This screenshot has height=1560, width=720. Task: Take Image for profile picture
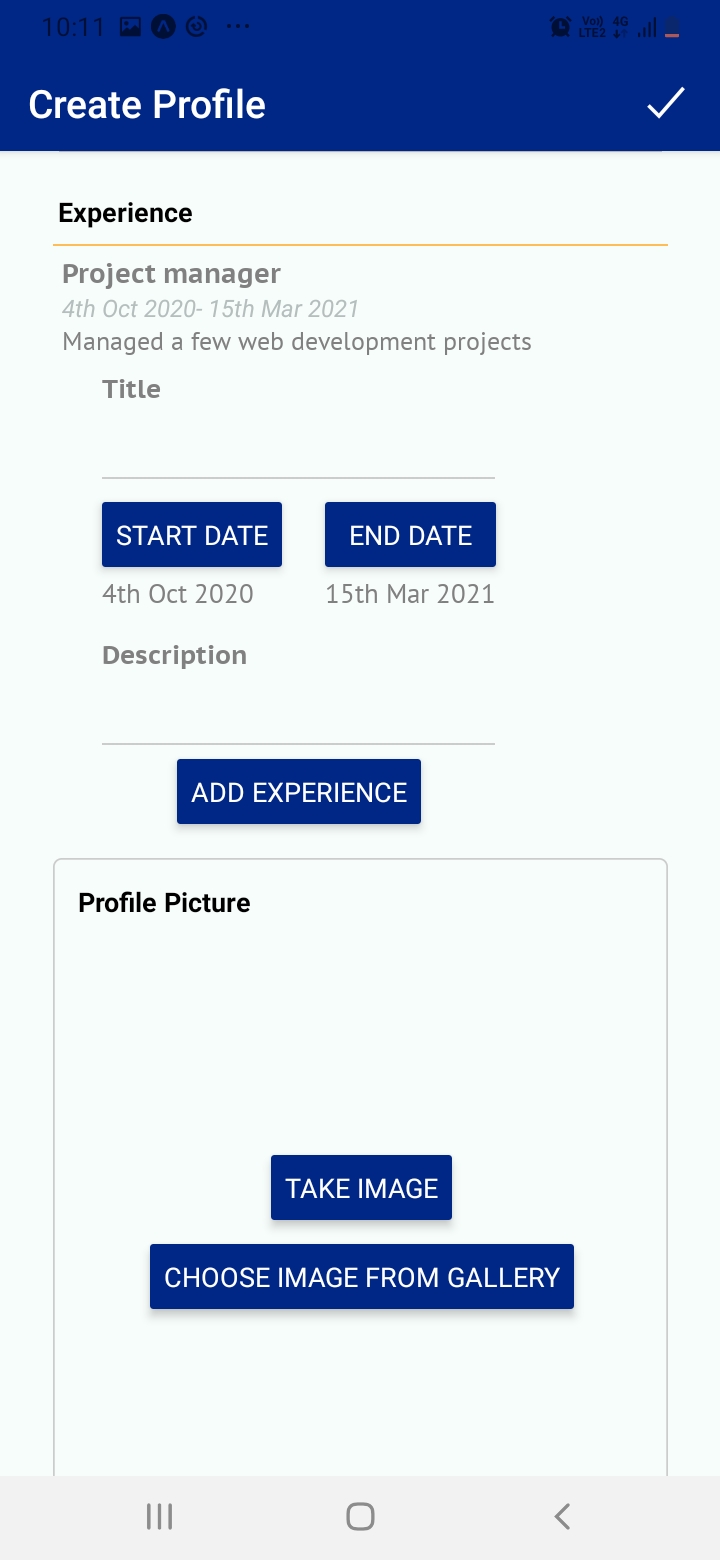tap(361, 1188)
